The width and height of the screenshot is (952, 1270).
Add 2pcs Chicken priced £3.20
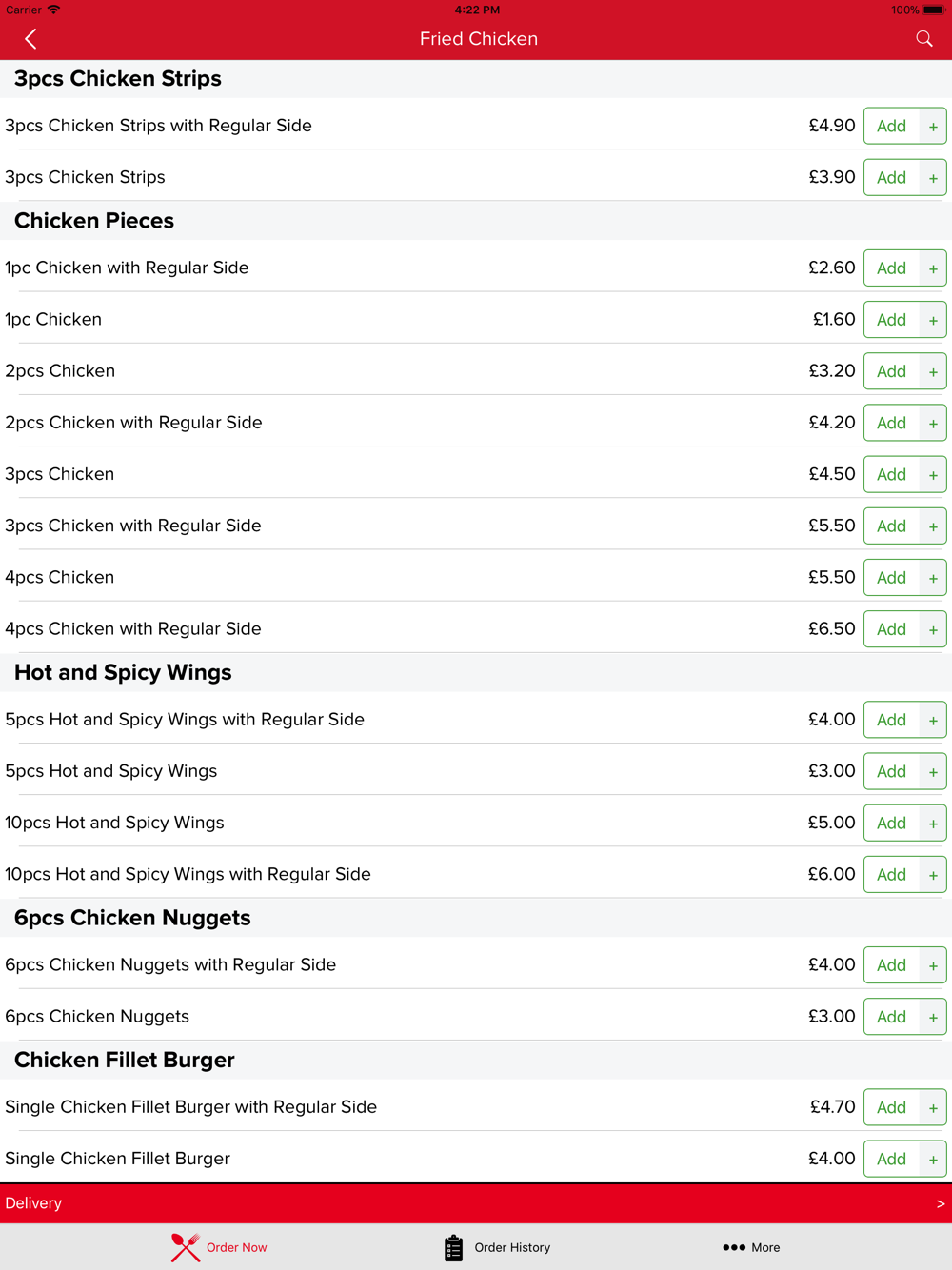pyautogui.click(x=904, y=371)
